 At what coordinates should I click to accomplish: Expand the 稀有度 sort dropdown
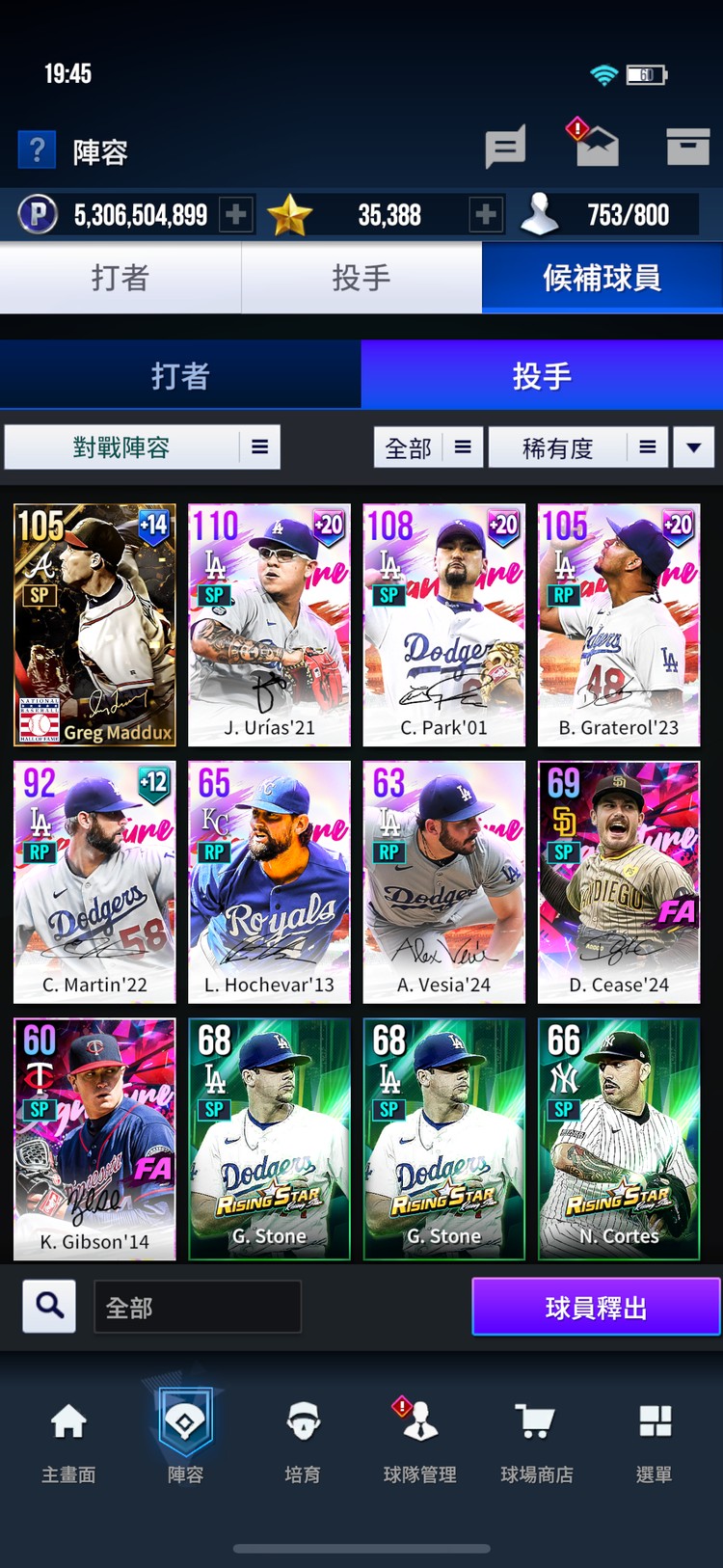(x=577, y=447)
